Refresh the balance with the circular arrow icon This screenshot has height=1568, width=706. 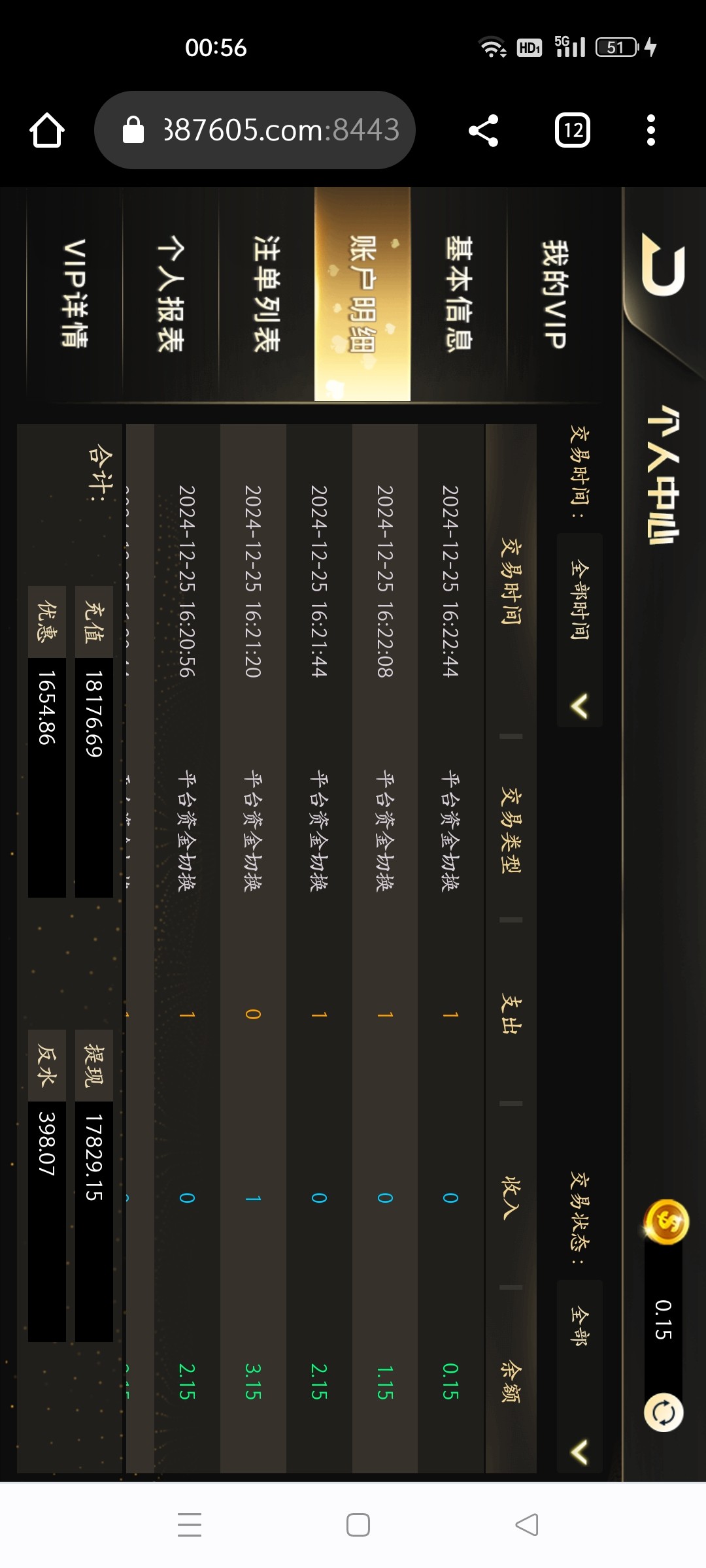pos(664,1413)
